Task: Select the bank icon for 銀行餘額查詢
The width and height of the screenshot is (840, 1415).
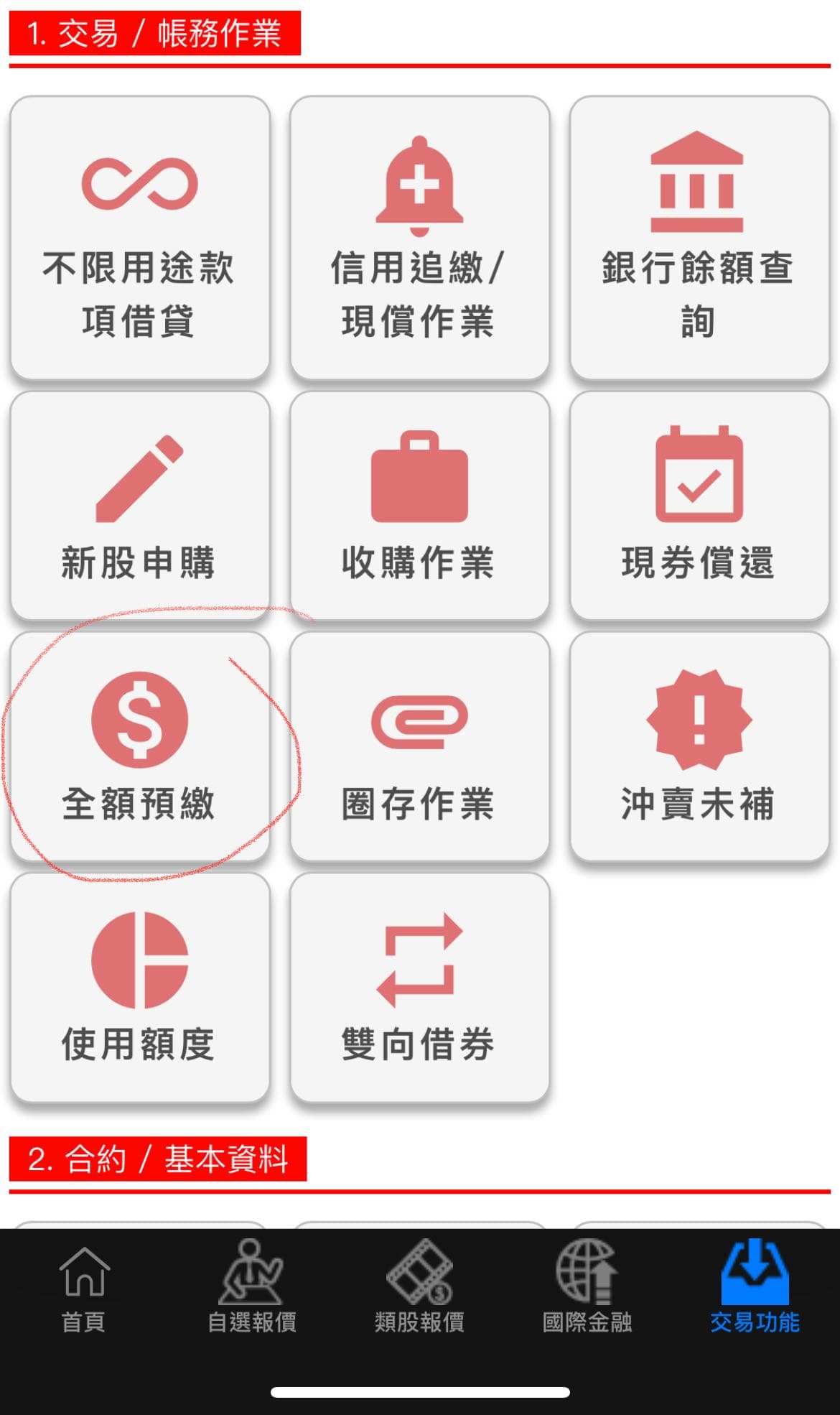Action: [695, 182]
